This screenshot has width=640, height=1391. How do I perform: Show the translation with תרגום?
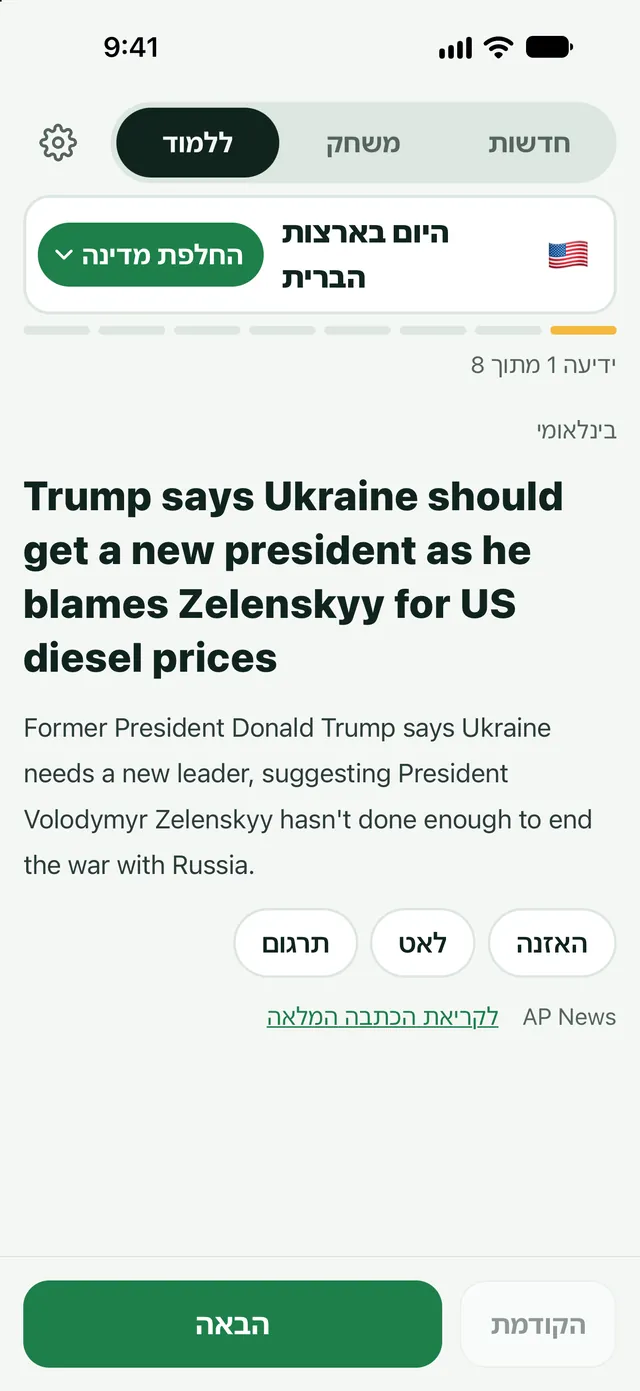pyautogui.click(x=295, y=943)
